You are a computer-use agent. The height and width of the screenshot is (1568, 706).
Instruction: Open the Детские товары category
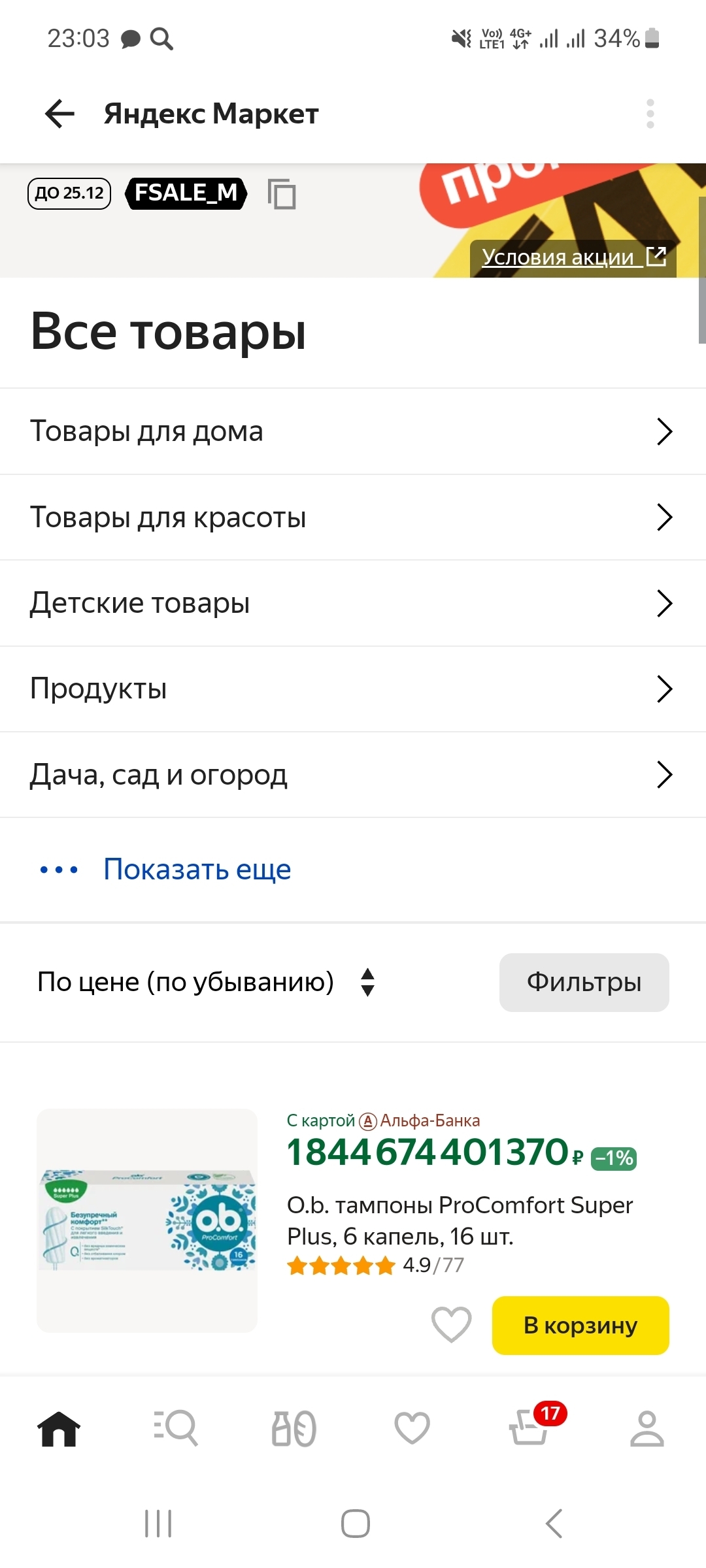[x=353, y=603]
